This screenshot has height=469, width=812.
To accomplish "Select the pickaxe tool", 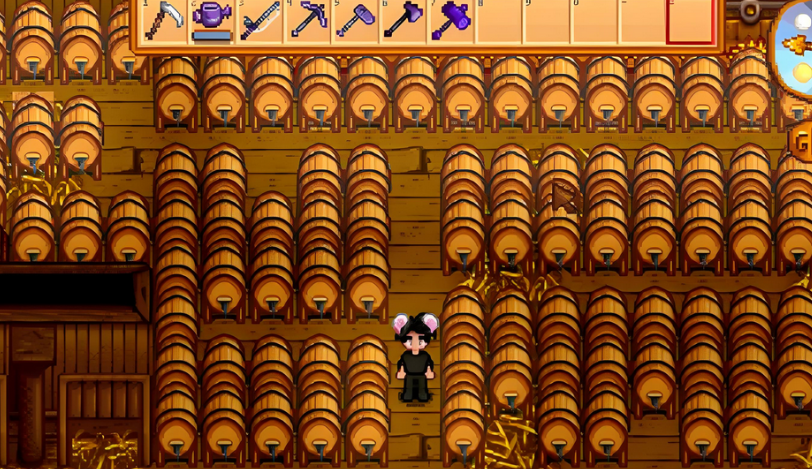I will pos(307,21).
